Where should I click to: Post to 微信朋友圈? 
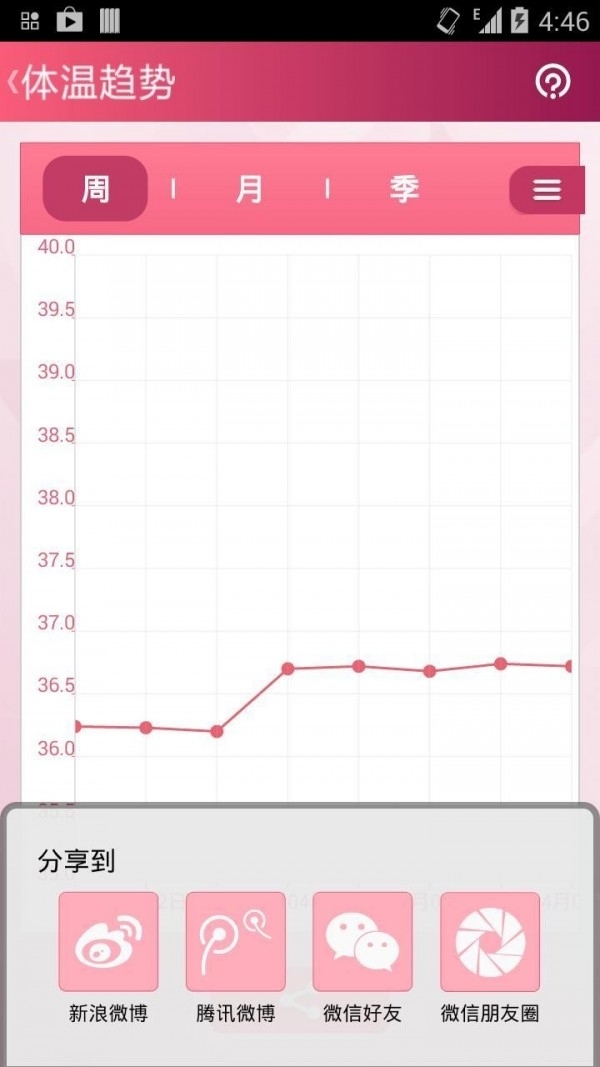(x=490, y=942)
